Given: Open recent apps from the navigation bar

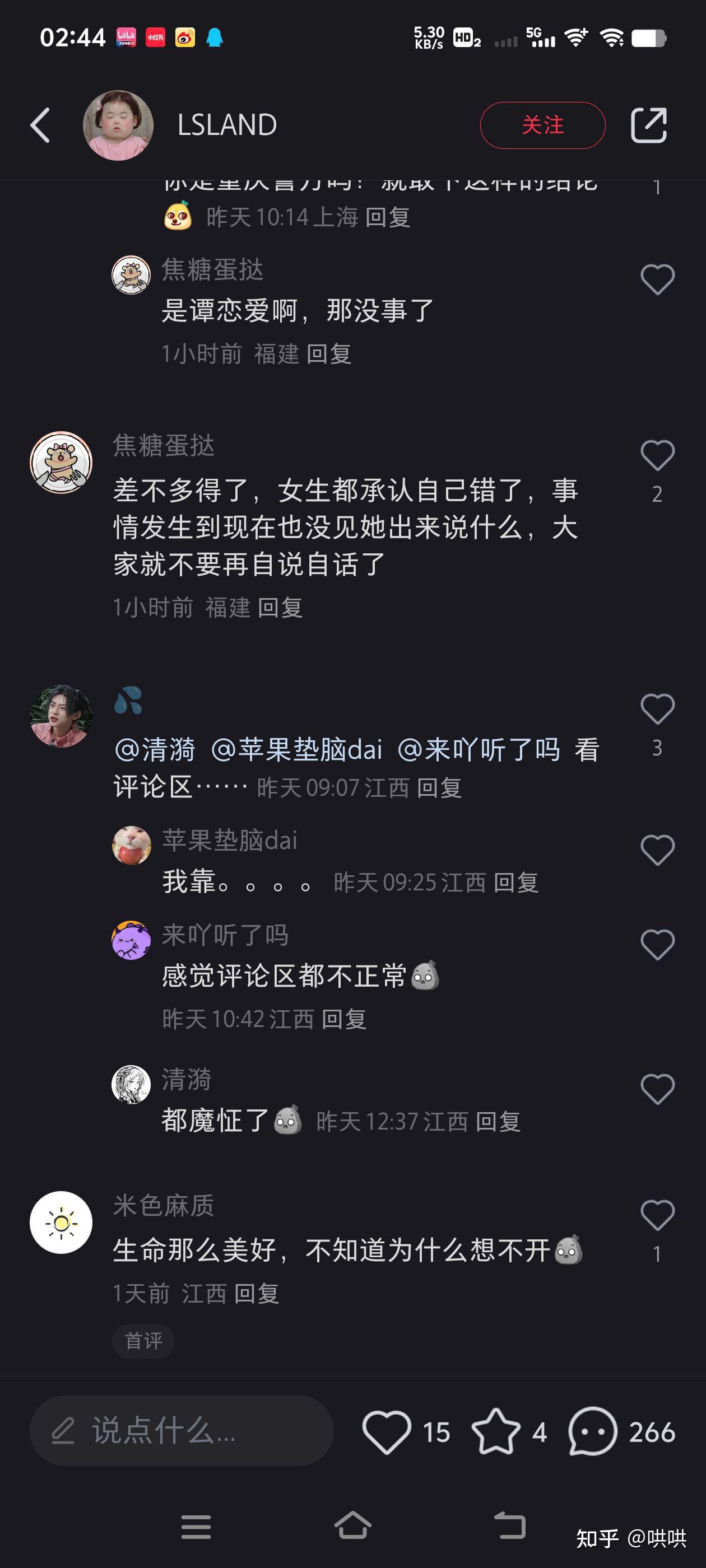Looking at the screenshot, I should click(x=196, y=1526).
